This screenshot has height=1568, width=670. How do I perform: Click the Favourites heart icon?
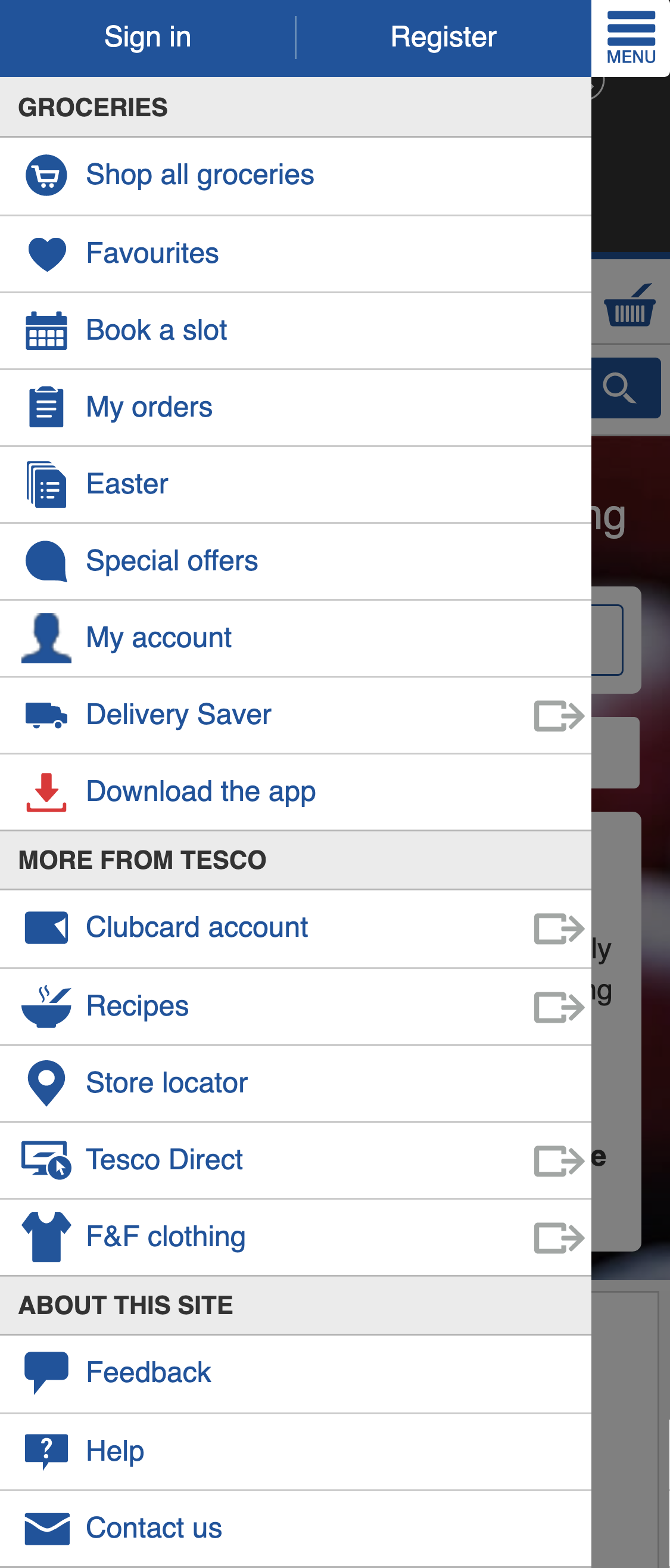46,252
